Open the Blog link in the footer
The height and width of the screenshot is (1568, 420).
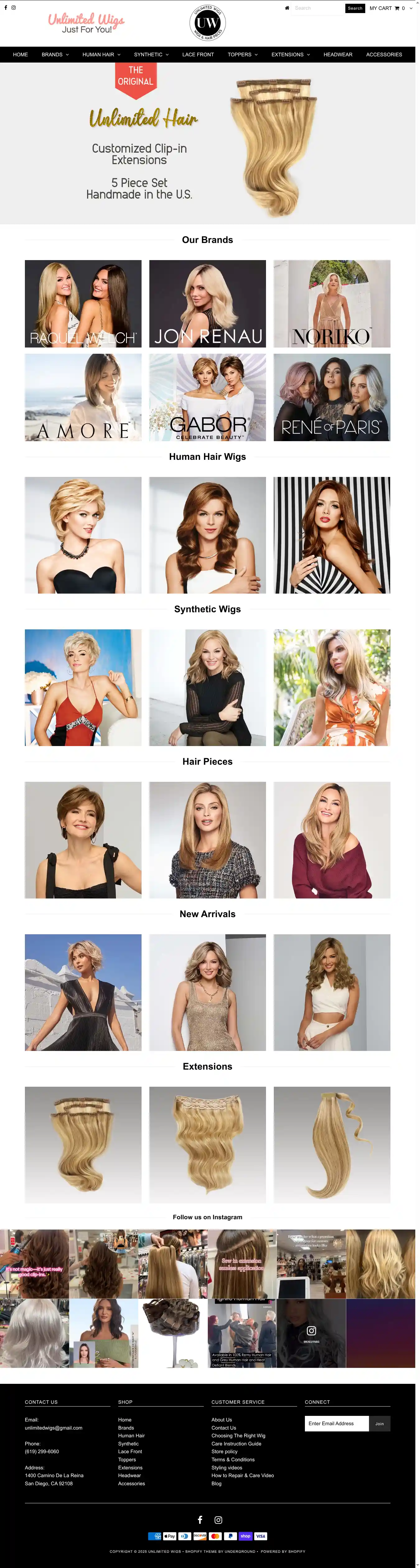pos(216,1483)
